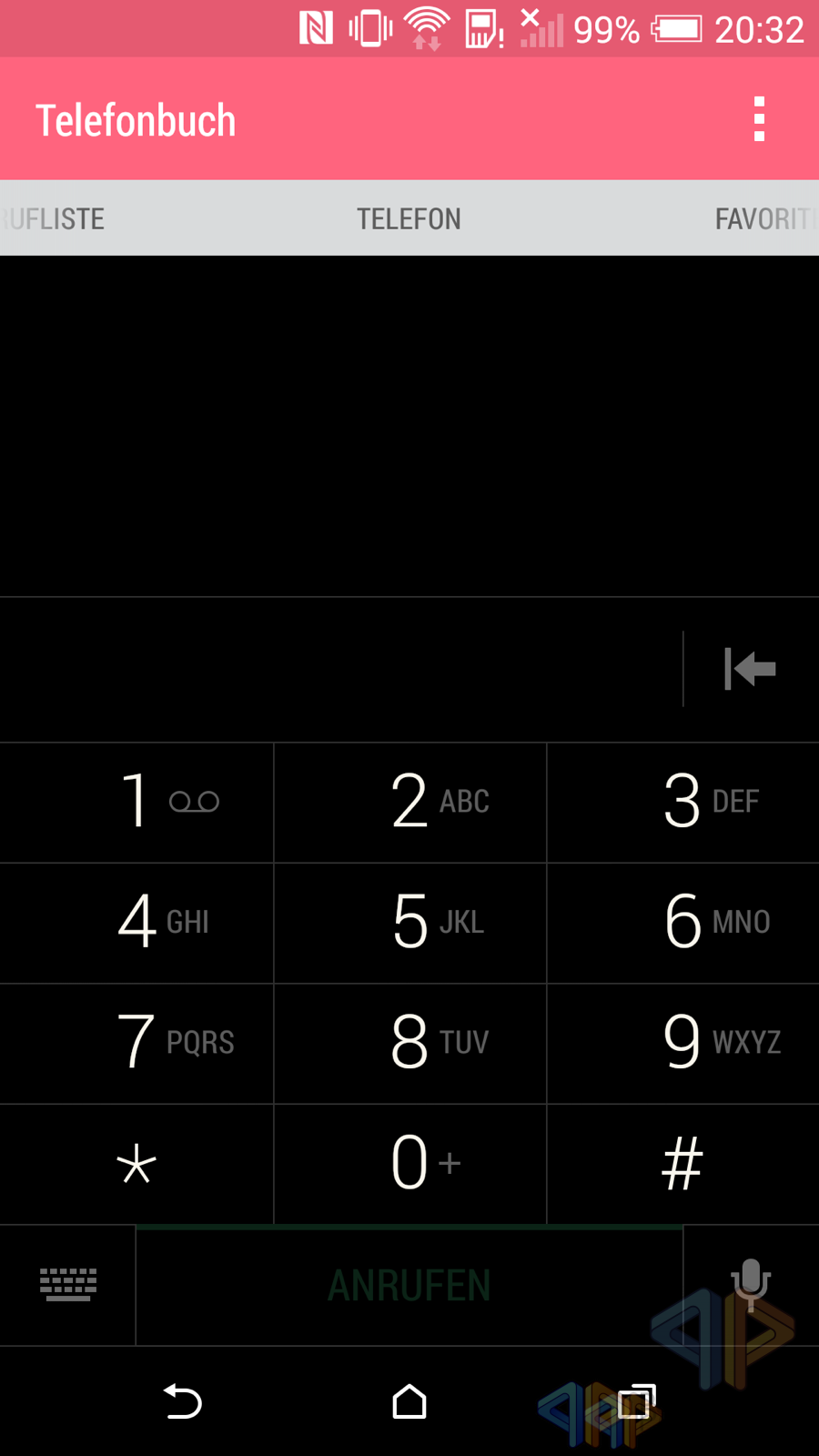The width and height of the screenshot is (819, 1456).
Task: Dial digit 4 GHI
Action: pyautogui.click(x=136, y=923)
